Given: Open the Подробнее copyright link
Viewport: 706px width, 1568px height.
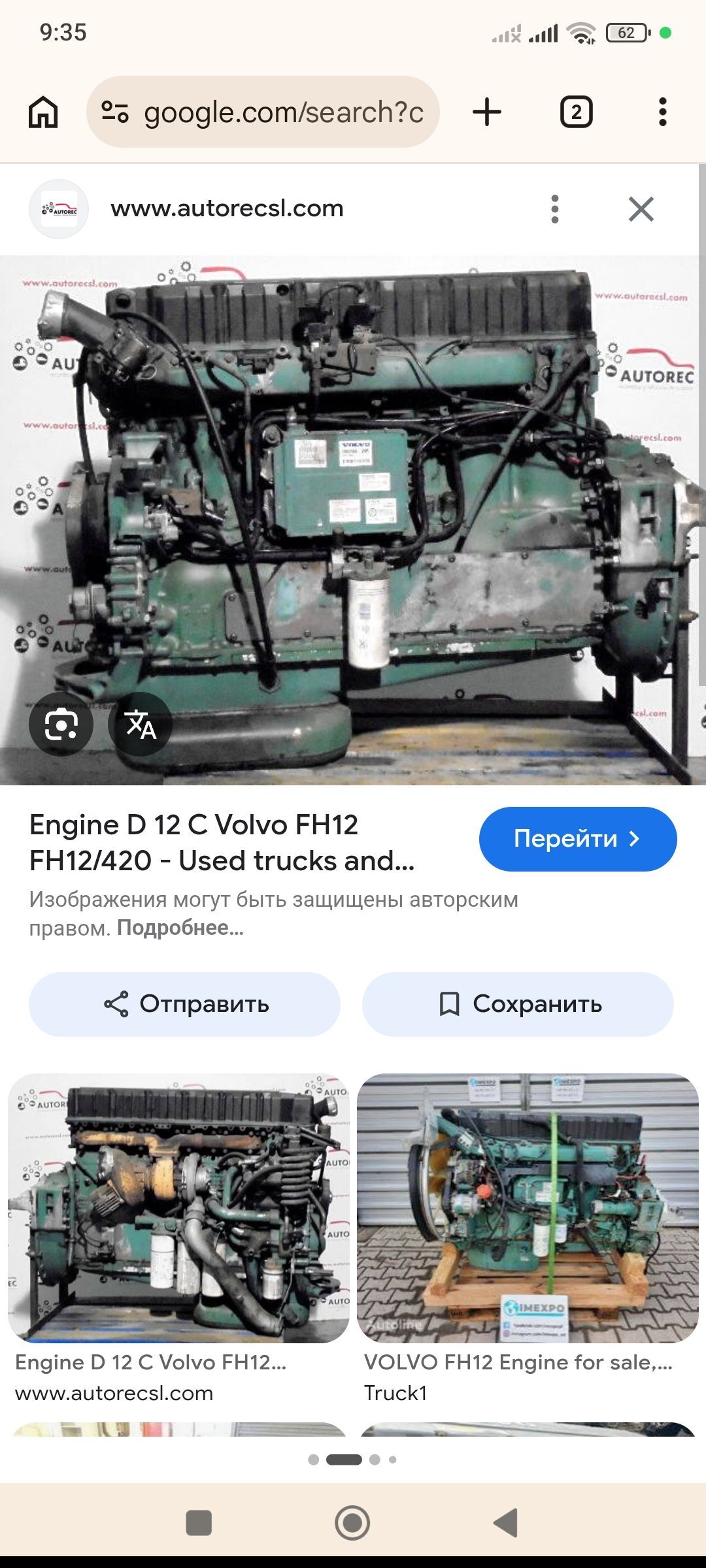Looking at the screenshot, I should coord(180,928).
